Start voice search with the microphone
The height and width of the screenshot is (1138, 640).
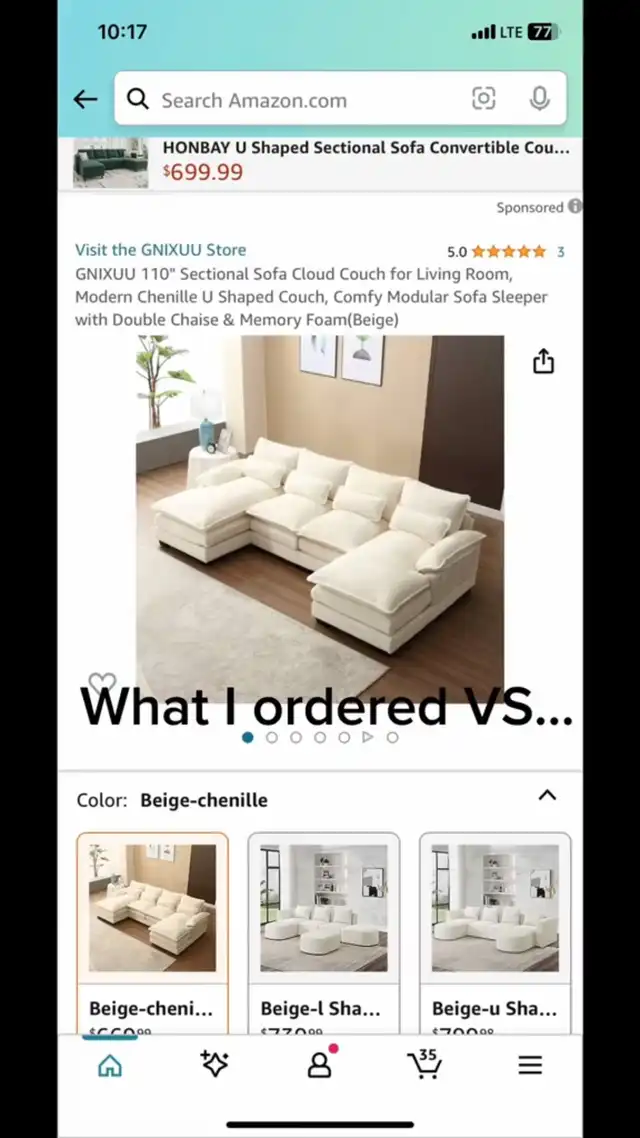(539, 98)
